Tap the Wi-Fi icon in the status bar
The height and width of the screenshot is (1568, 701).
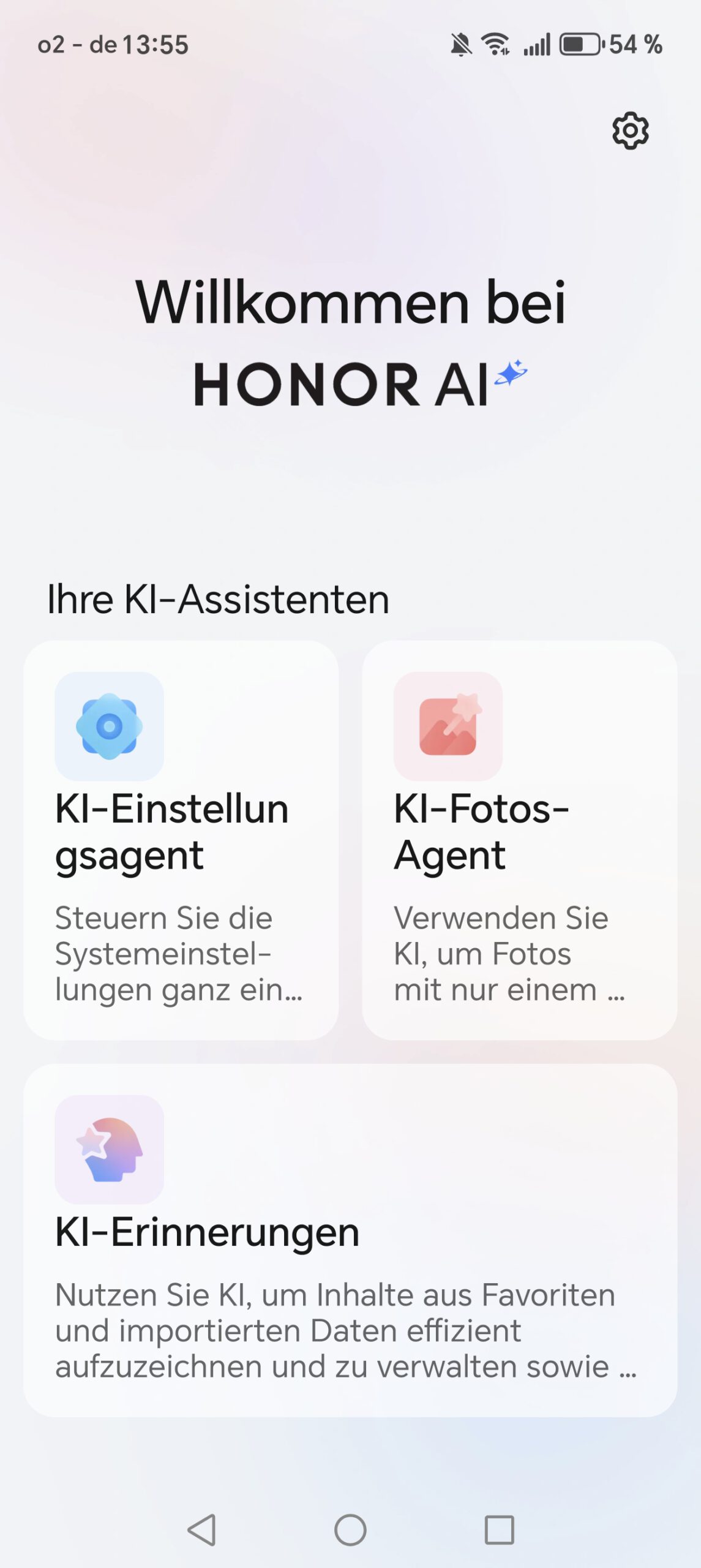tap(493, 43)
